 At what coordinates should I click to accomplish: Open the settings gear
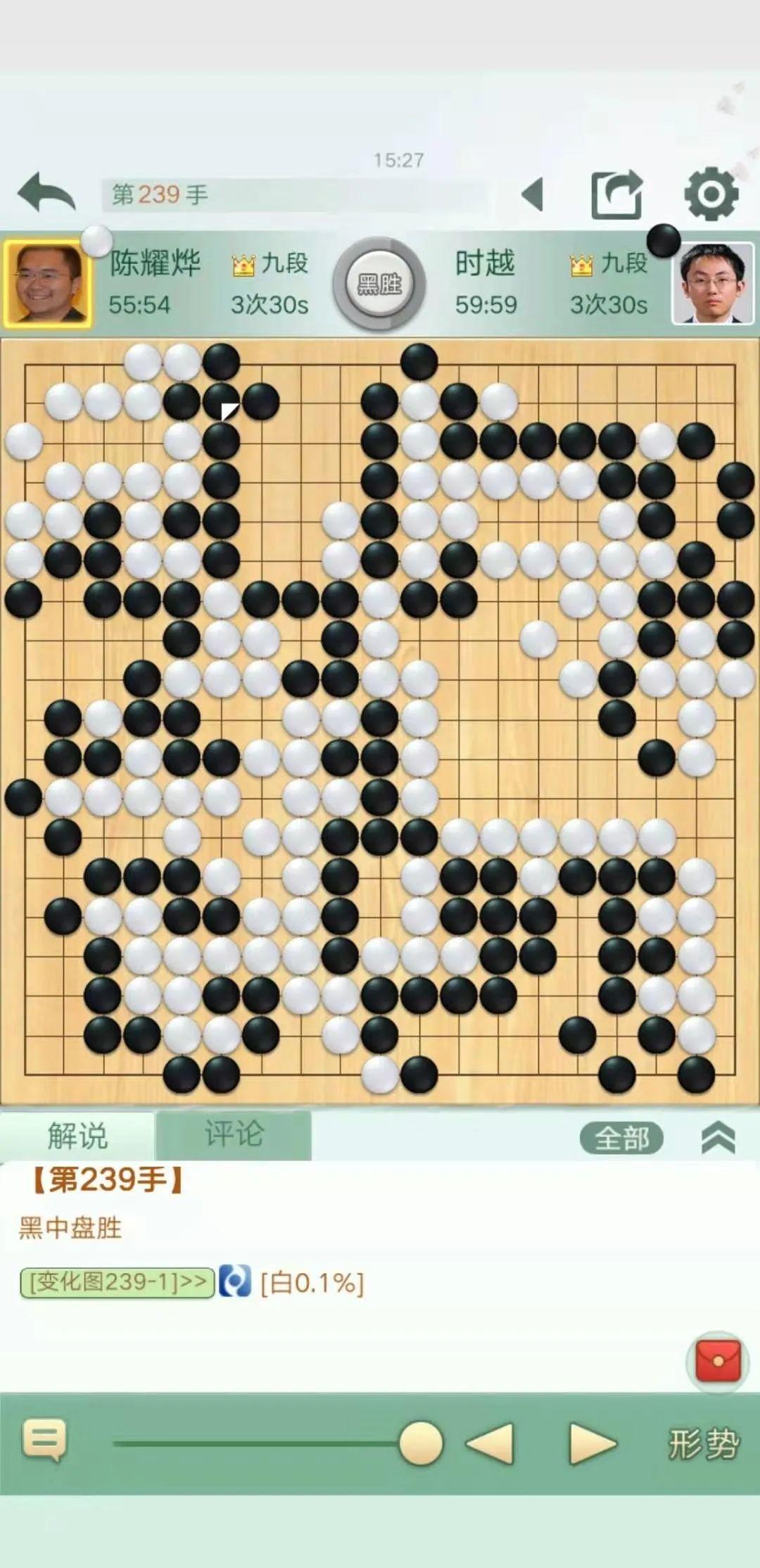[x=711, y=194]
